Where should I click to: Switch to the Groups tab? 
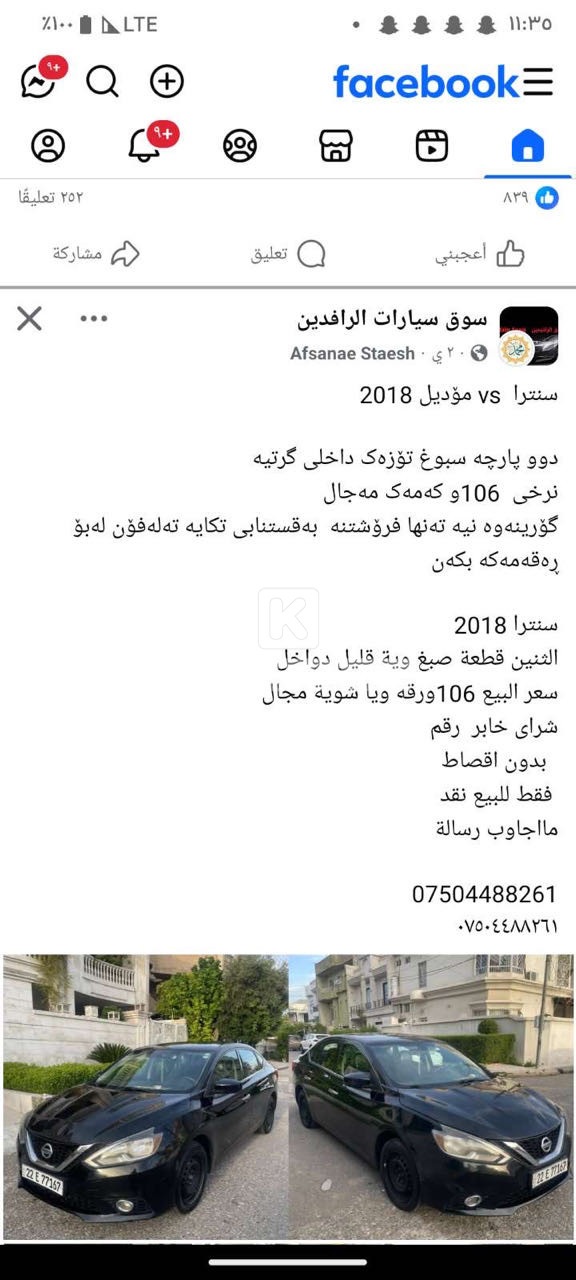point(240,146)
